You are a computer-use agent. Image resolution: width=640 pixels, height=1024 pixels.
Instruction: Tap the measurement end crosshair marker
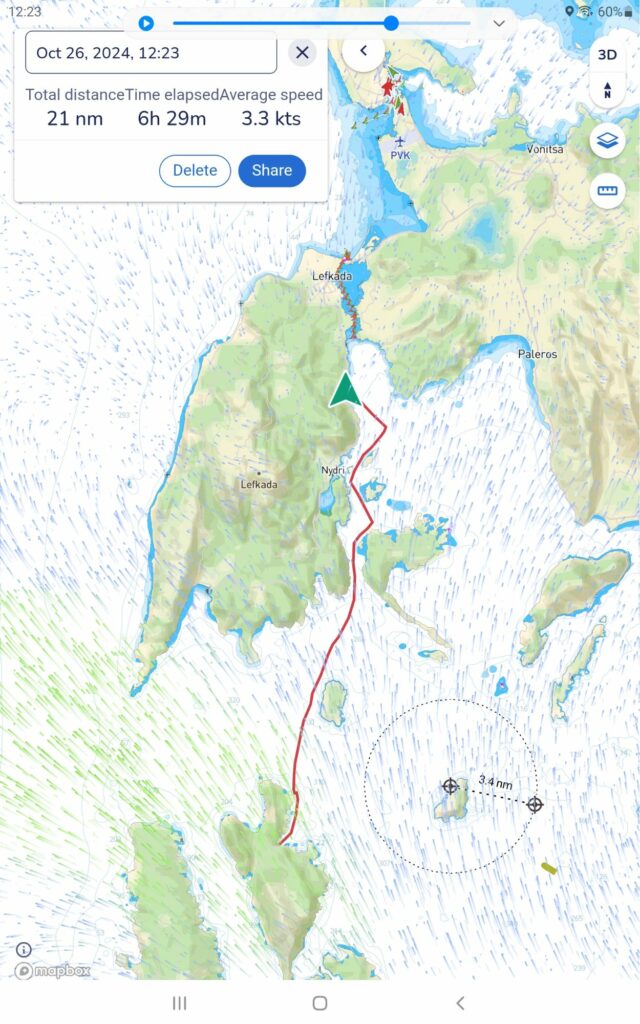pos(535,804)
